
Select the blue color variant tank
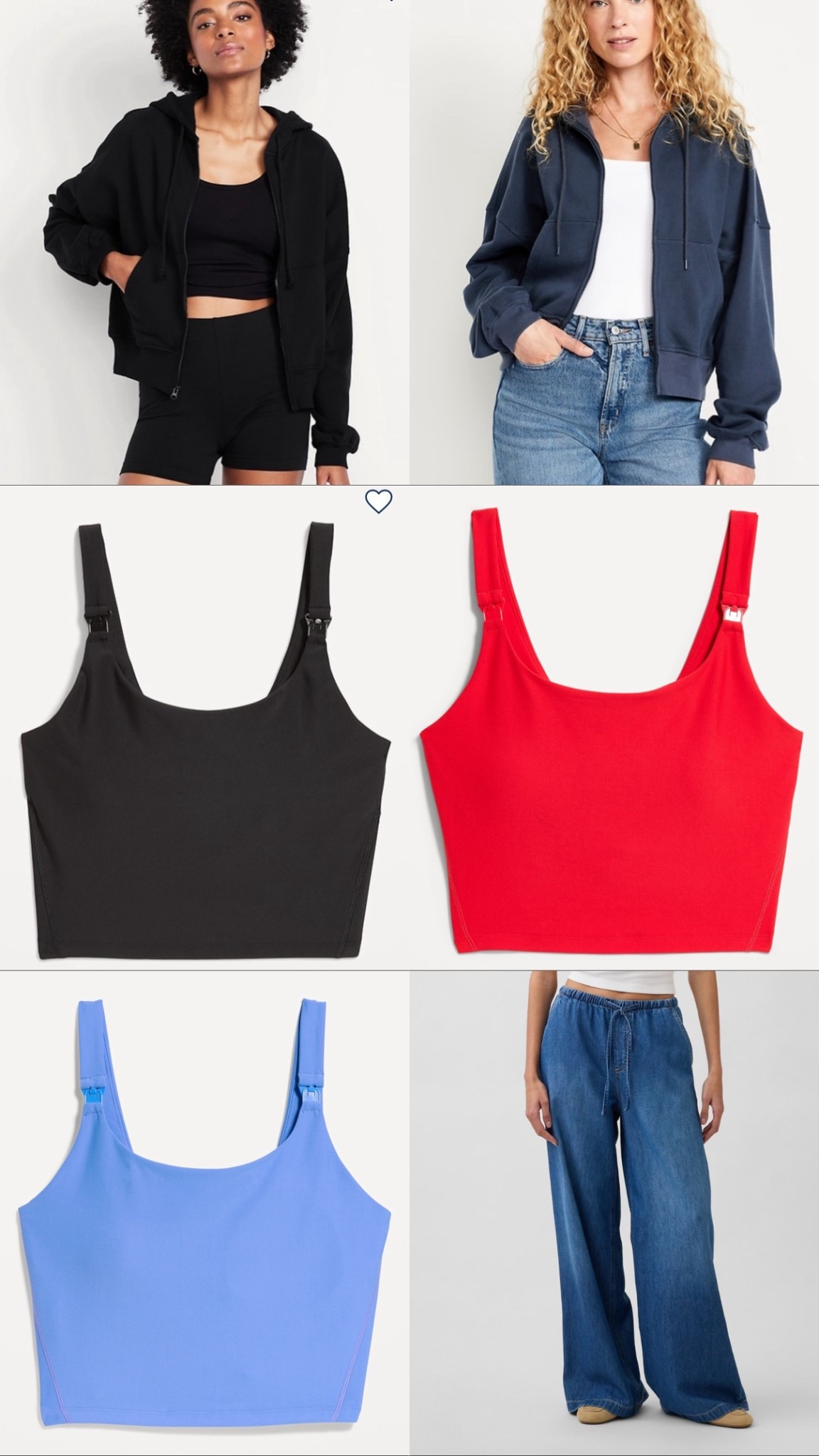pos(203,1209)
